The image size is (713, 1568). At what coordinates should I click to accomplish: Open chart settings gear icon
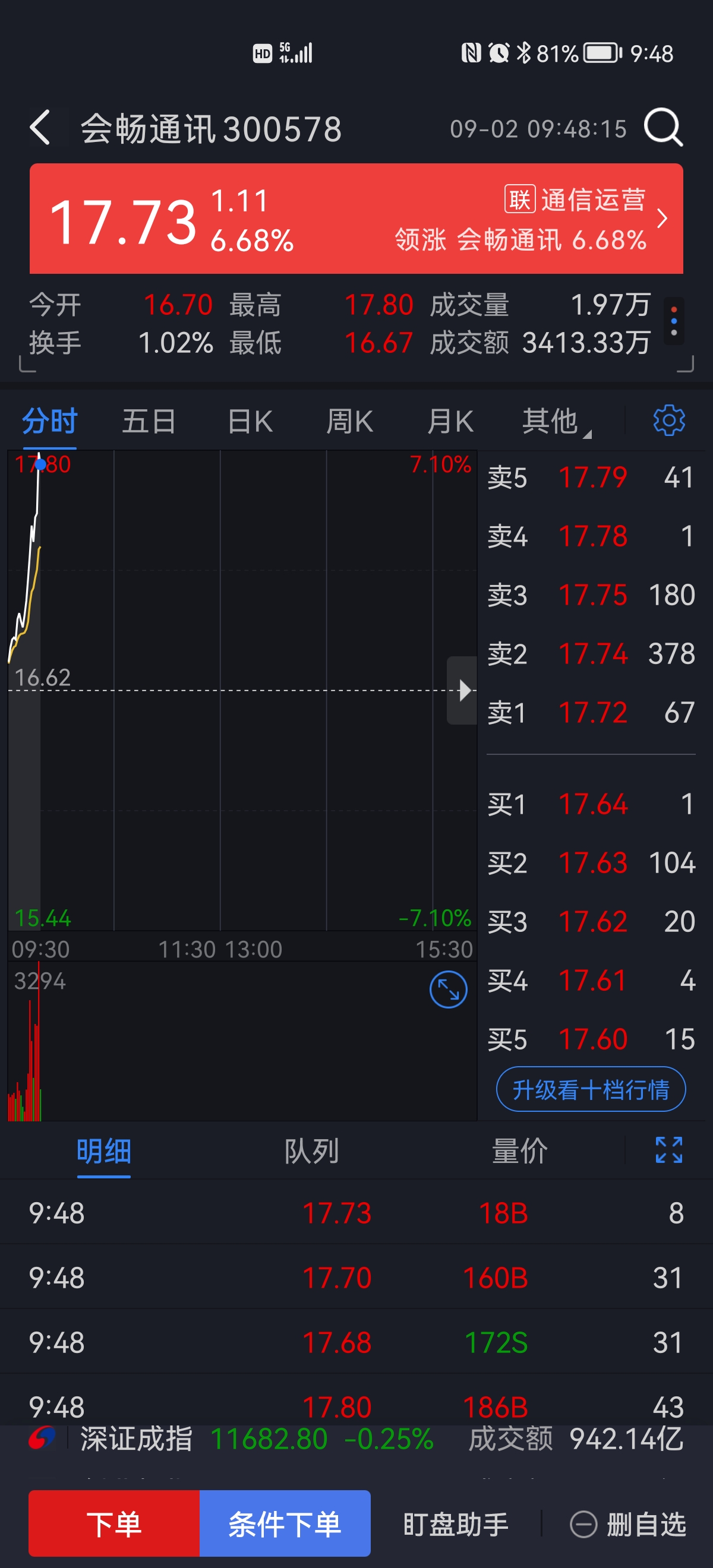pyautogui.click(x=668, y=421)
